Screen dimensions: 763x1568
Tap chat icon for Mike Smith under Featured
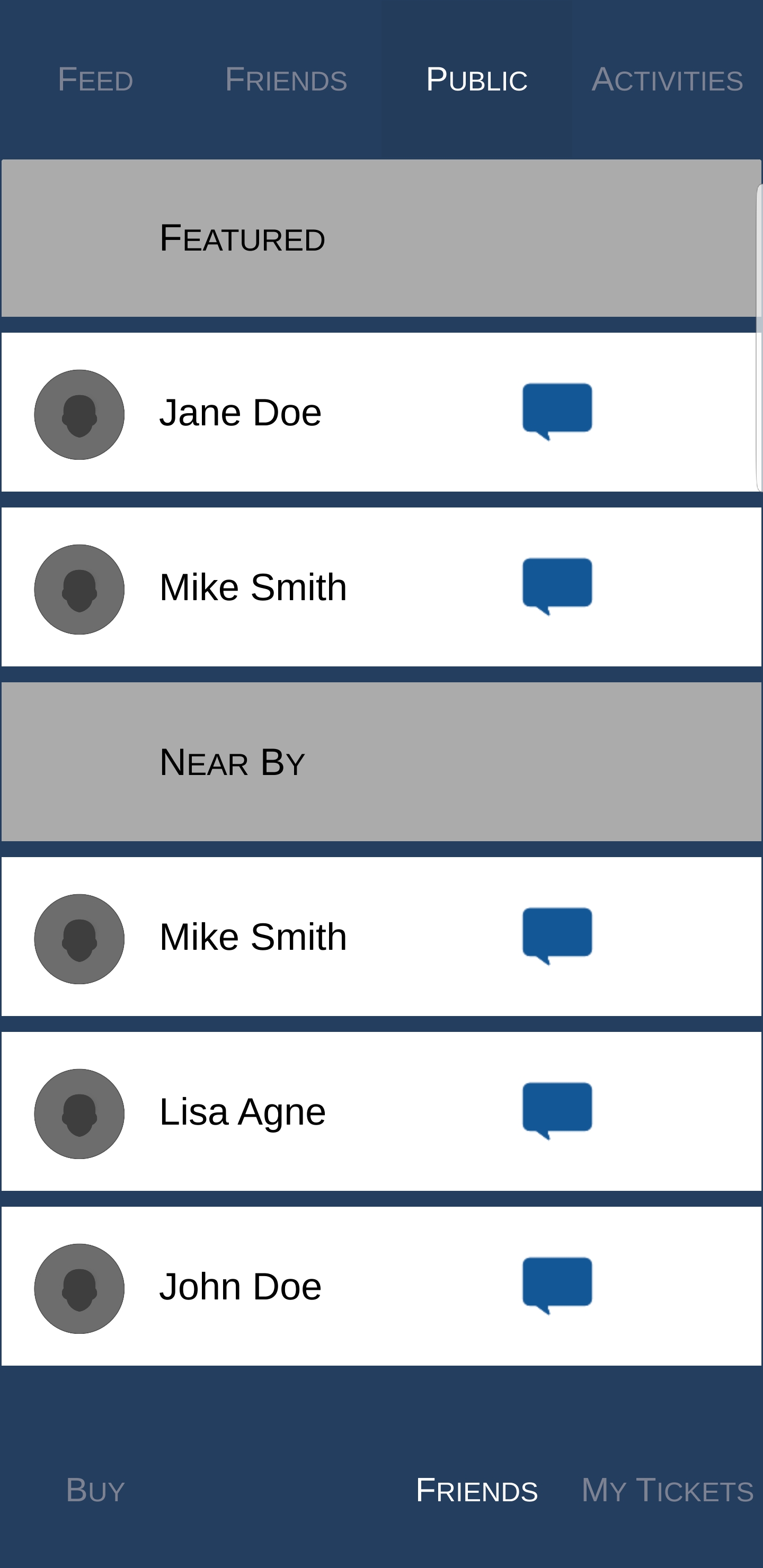coord(557,586)
